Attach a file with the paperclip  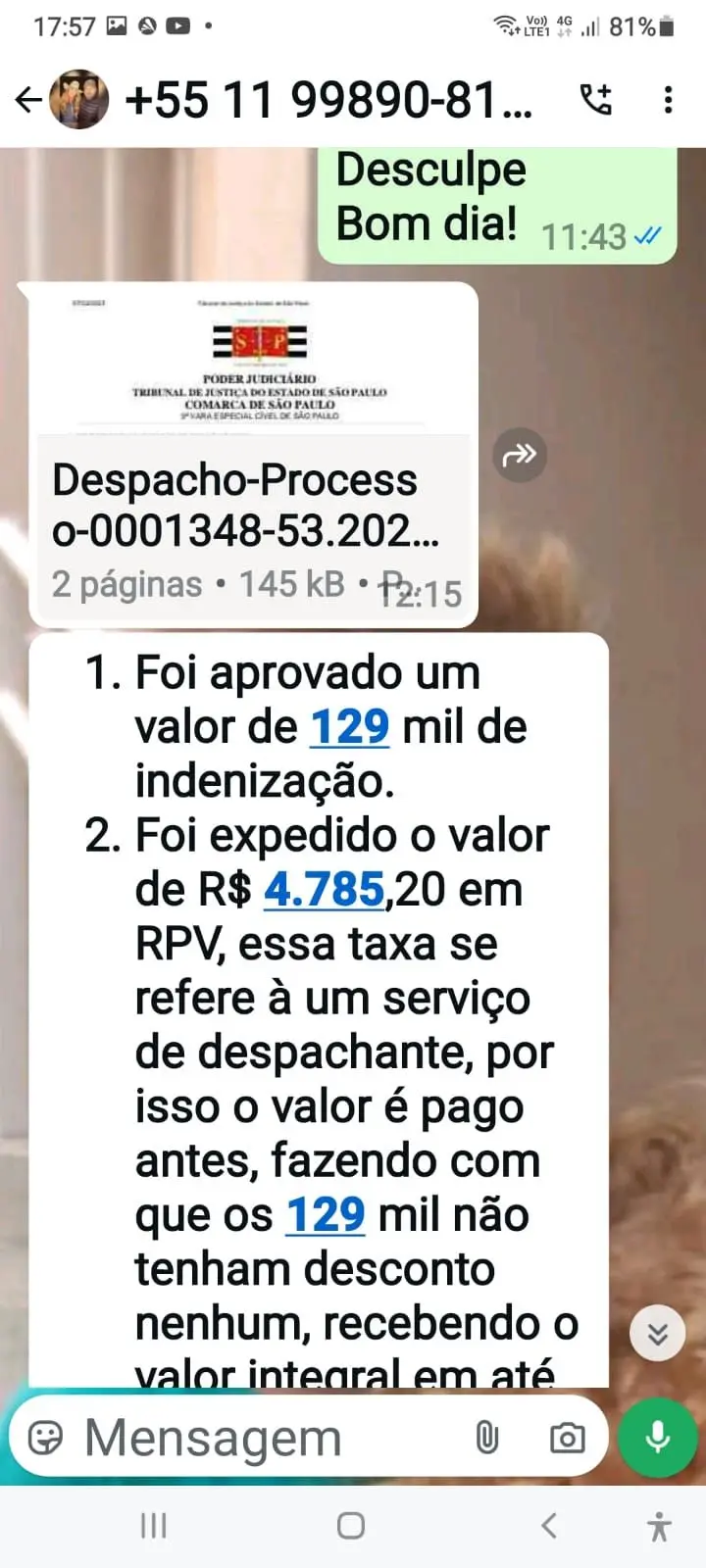[487, 1438]
